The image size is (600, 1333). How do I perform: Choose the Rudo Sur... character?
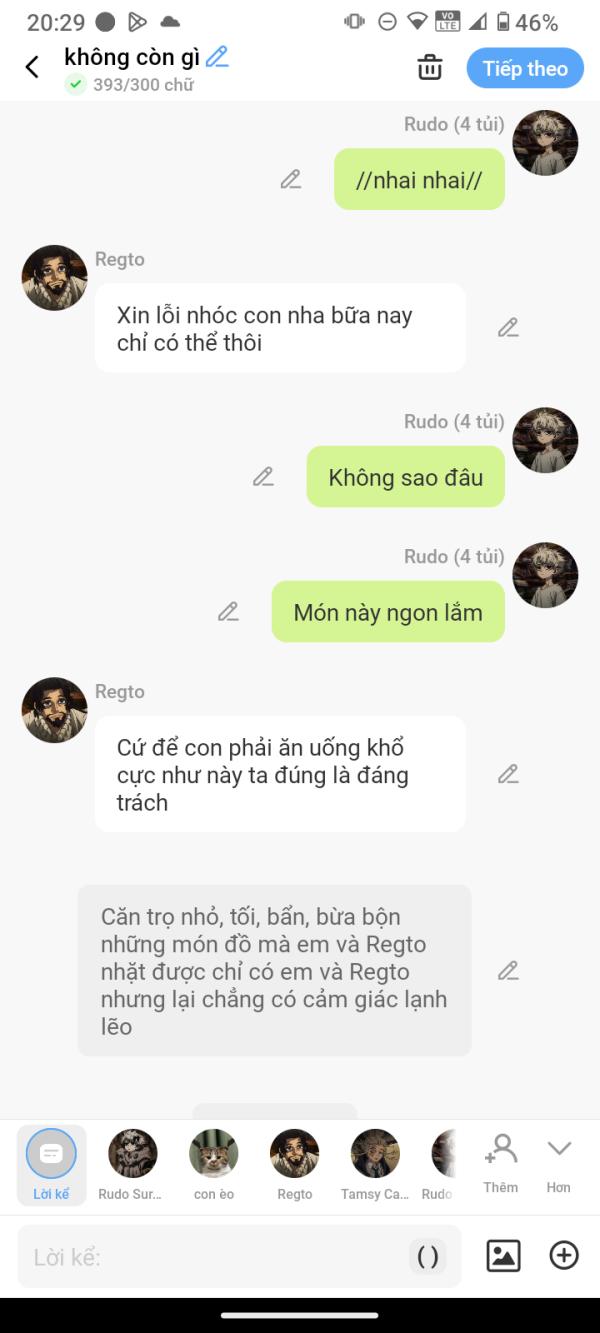[x=132, y=1165]
